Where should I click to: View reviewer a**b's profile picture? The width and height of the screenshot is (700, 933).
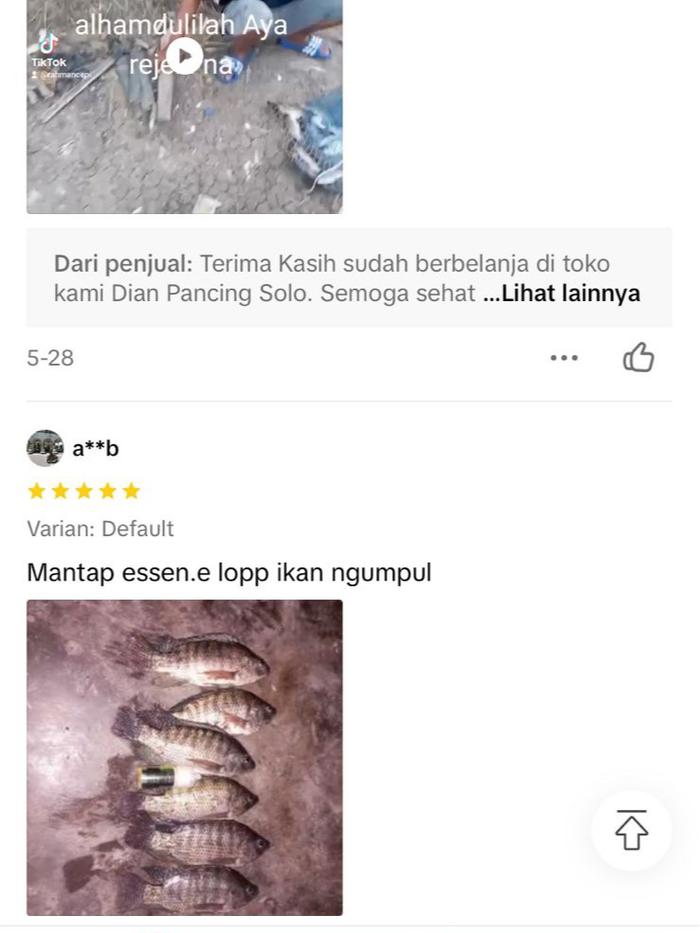(45, 448)
